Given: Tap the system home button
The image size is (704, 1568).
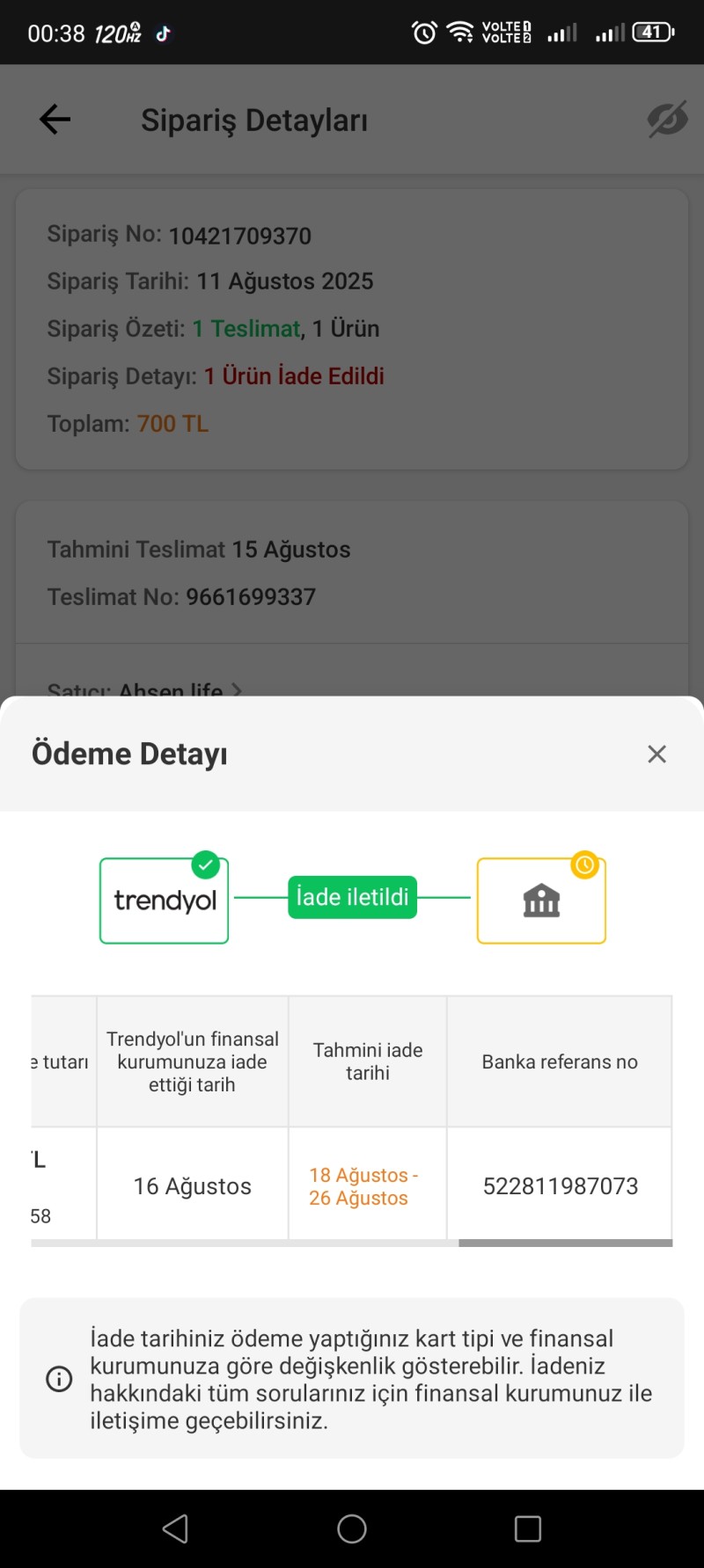Looking at the screenshot, I should [352, 1528].
